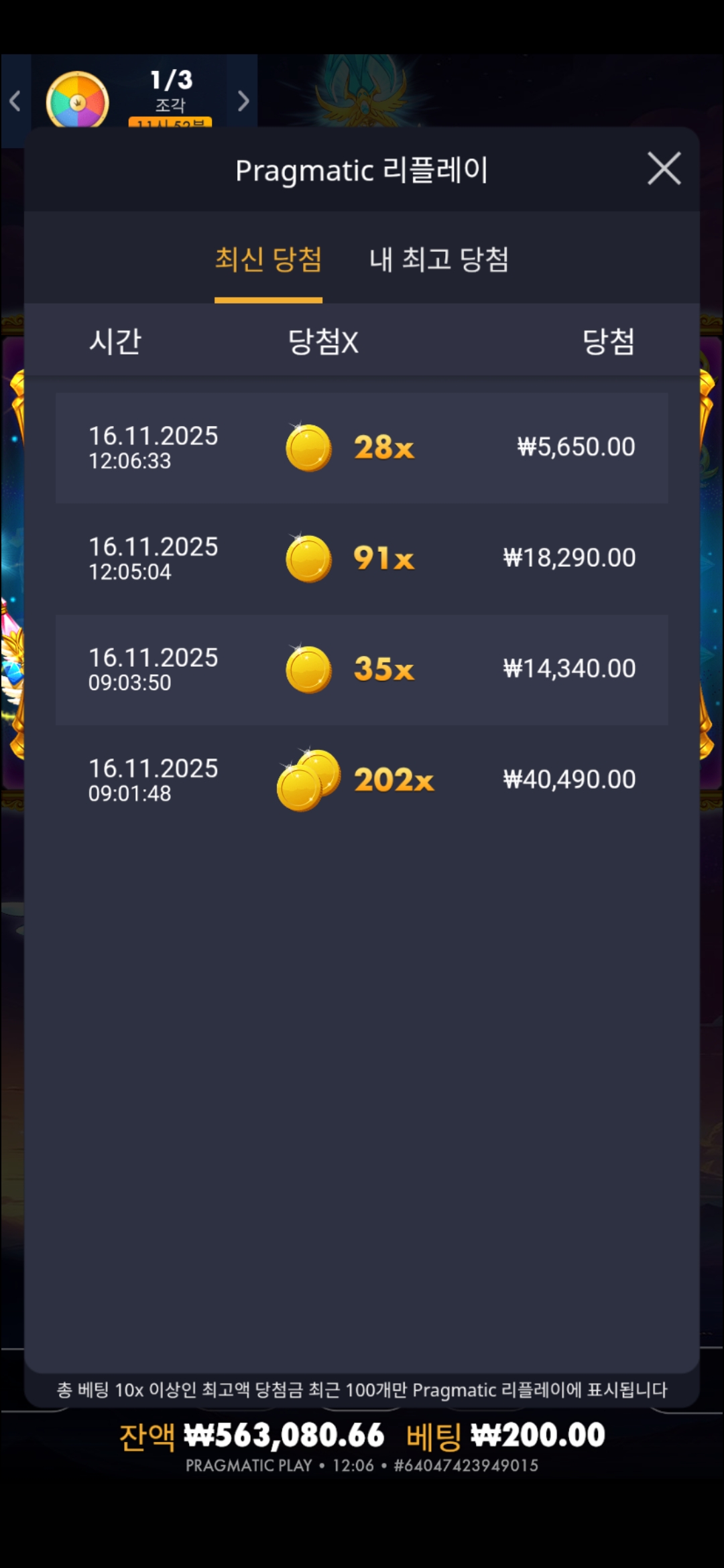Play the 35x replay from 09:03:50
The image size is (724, 1568).
click(362, 669)
